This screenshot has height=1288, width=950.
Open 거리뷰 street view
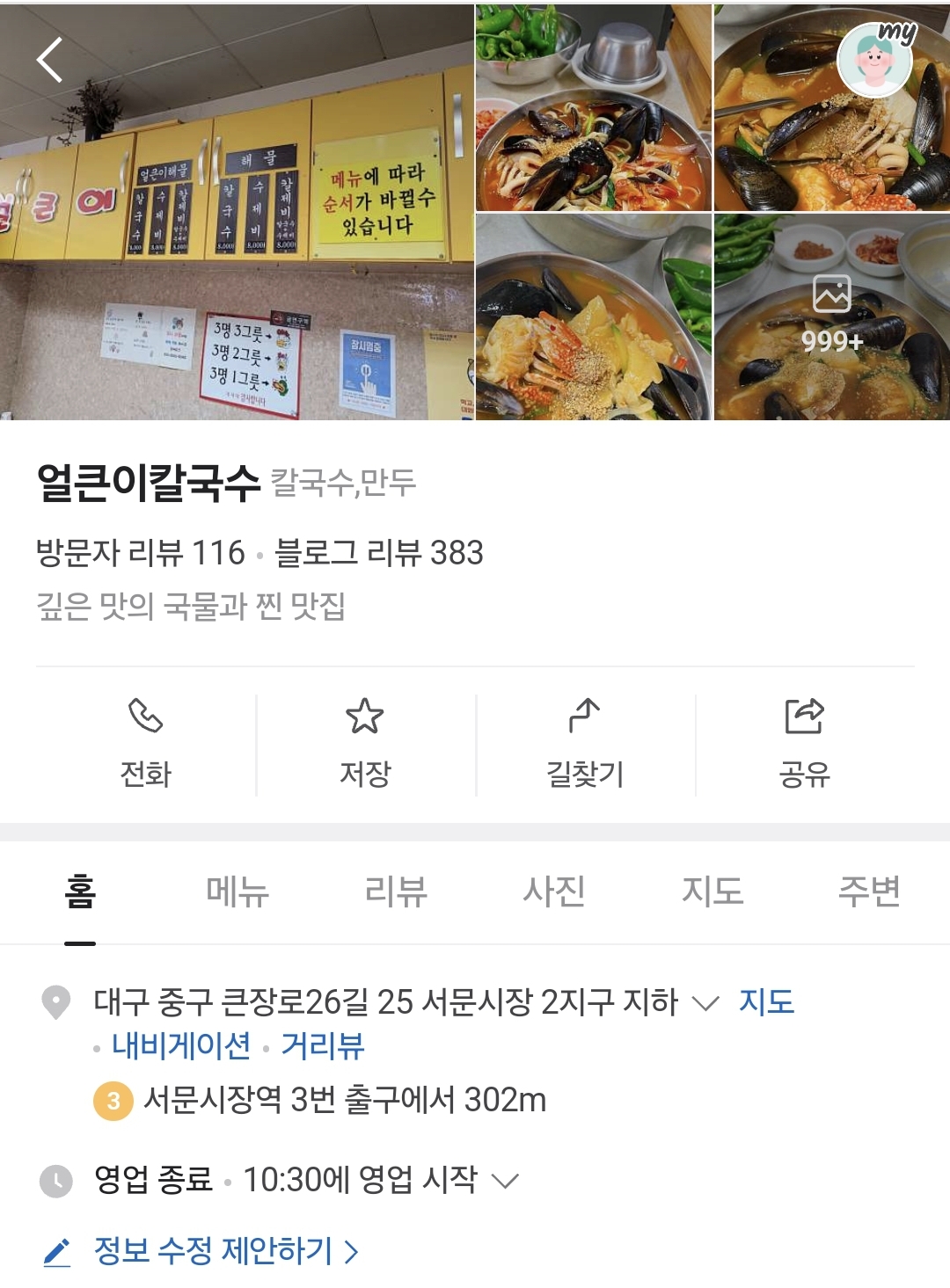click(x=323, y=1046)
